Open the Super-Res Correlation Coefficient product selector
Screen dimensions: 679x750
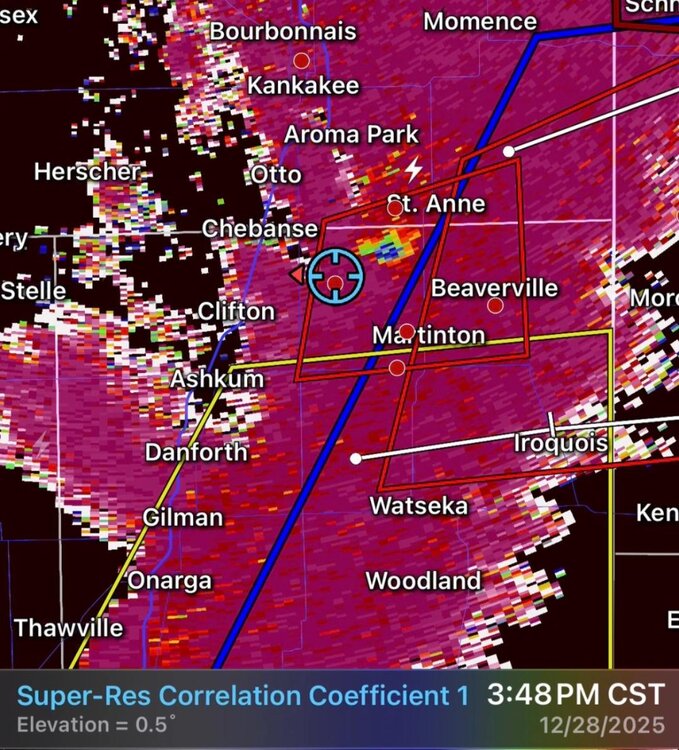(x=236, y=696)
